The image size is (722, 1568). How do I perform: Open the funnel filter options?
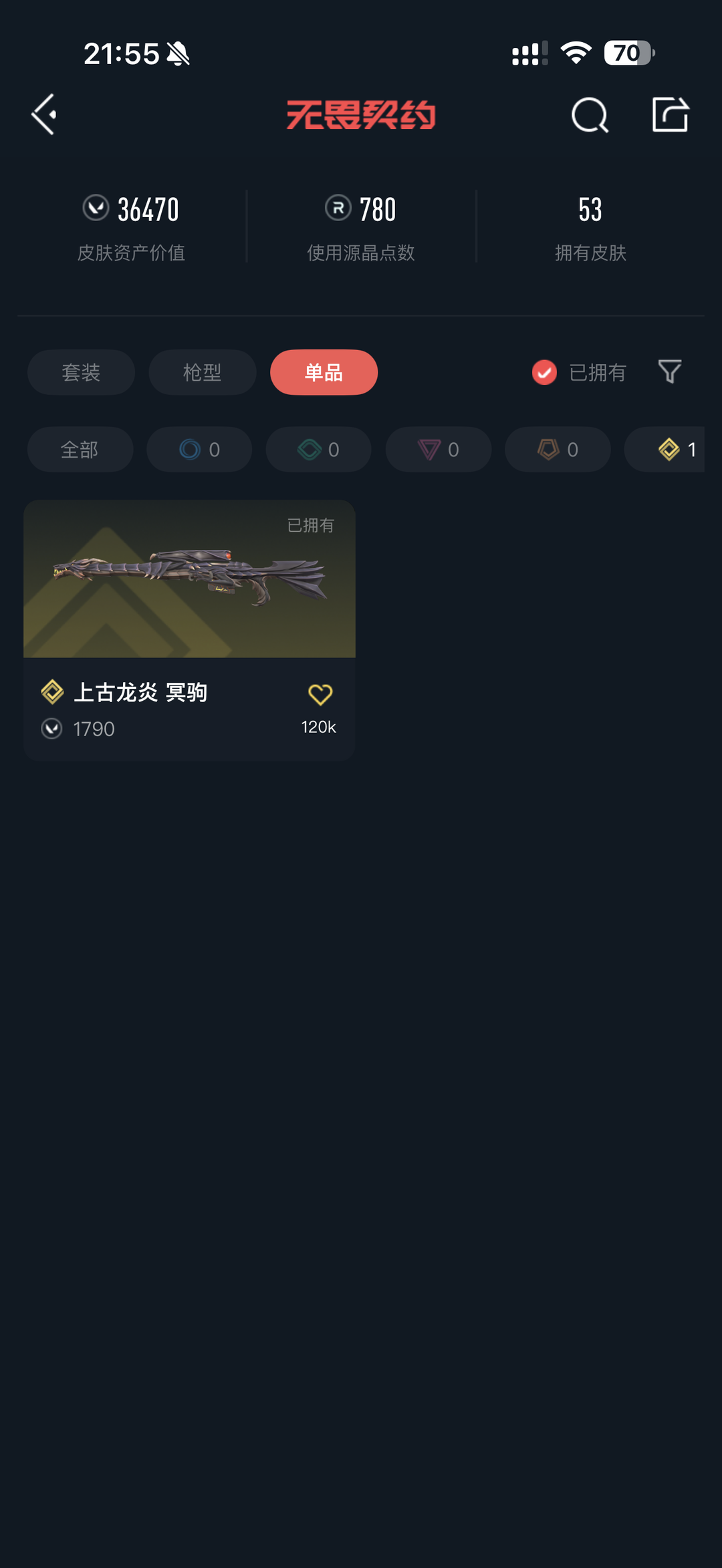[669, 371]
